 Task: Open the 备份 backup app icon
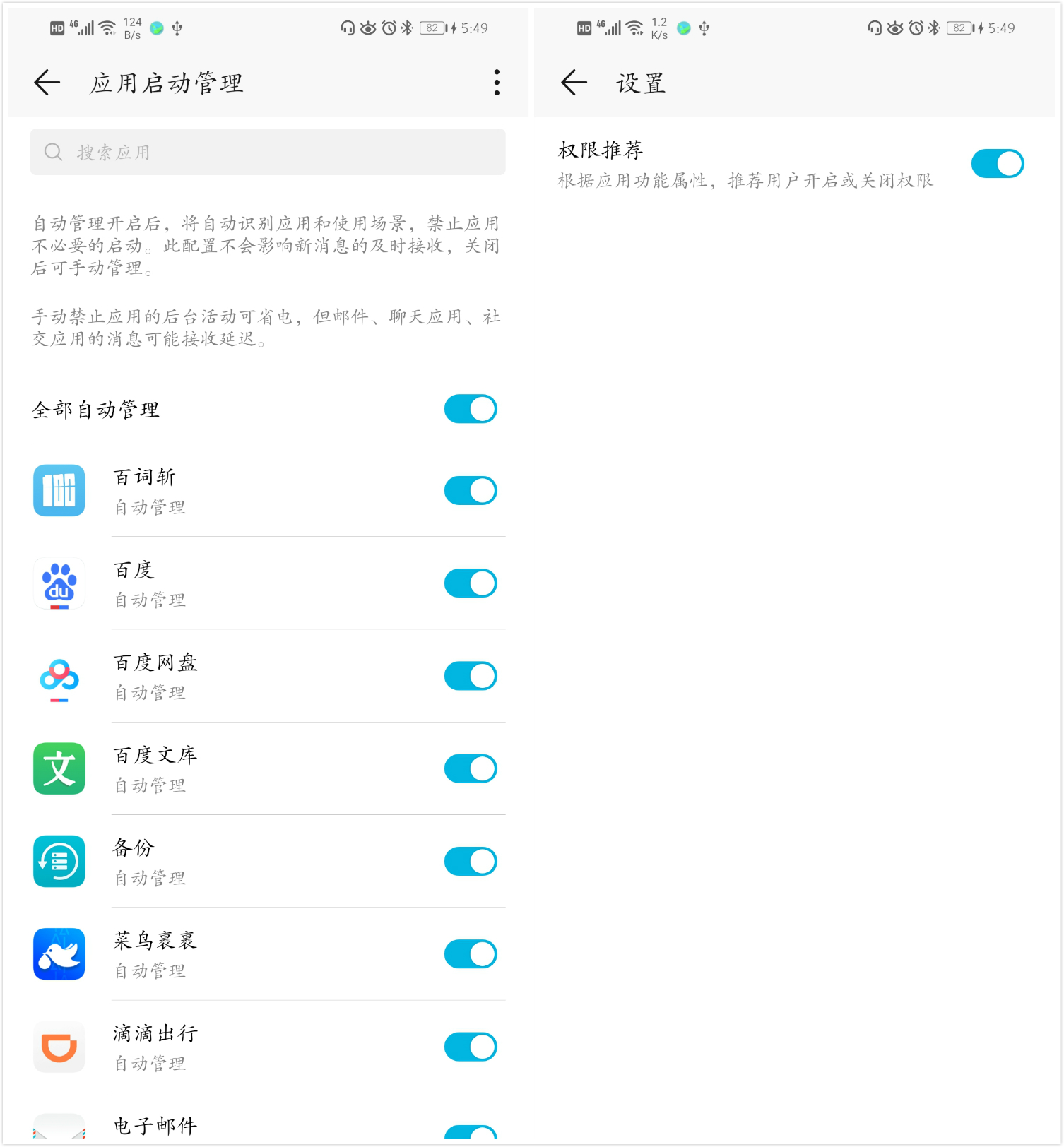(x=59, y=861)
